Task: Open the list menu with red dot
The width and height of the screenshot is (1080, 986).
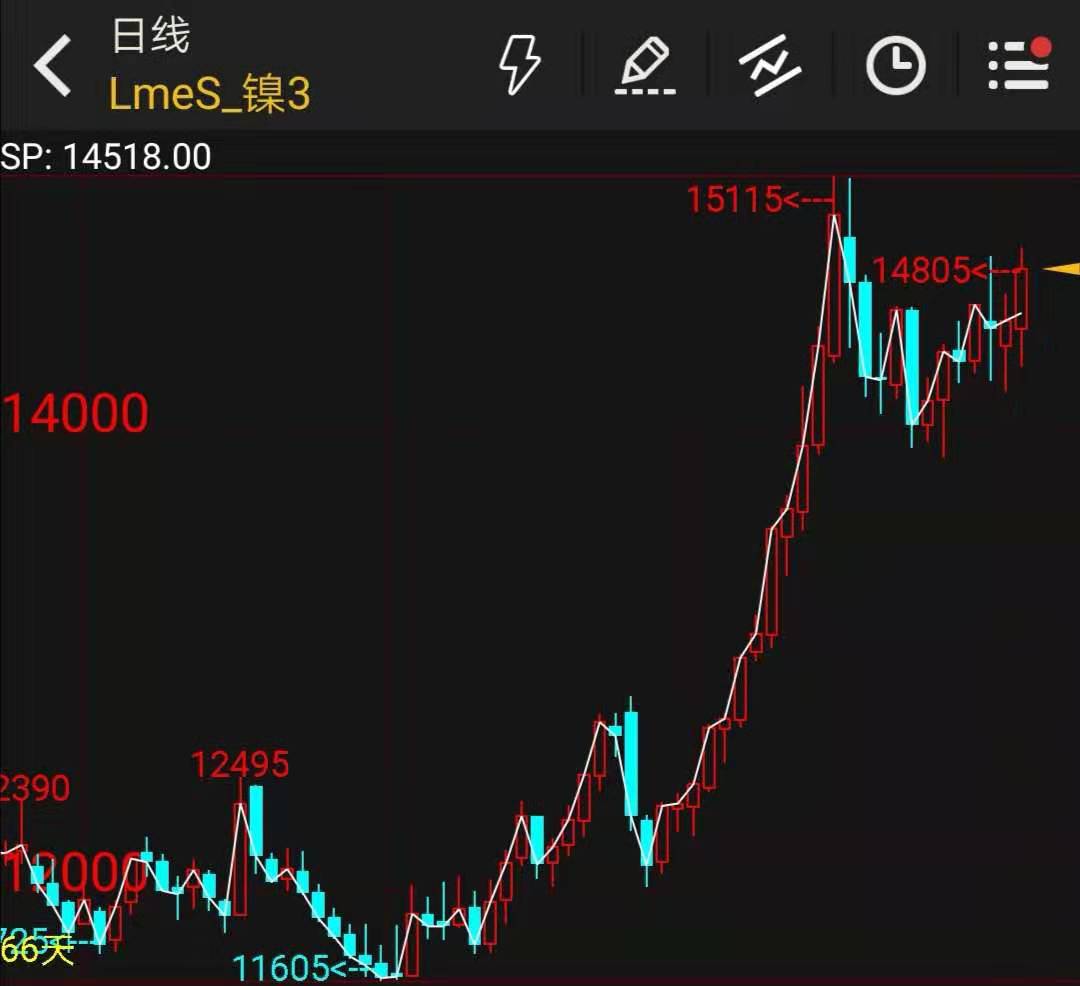Action: tap(1018, 66)
